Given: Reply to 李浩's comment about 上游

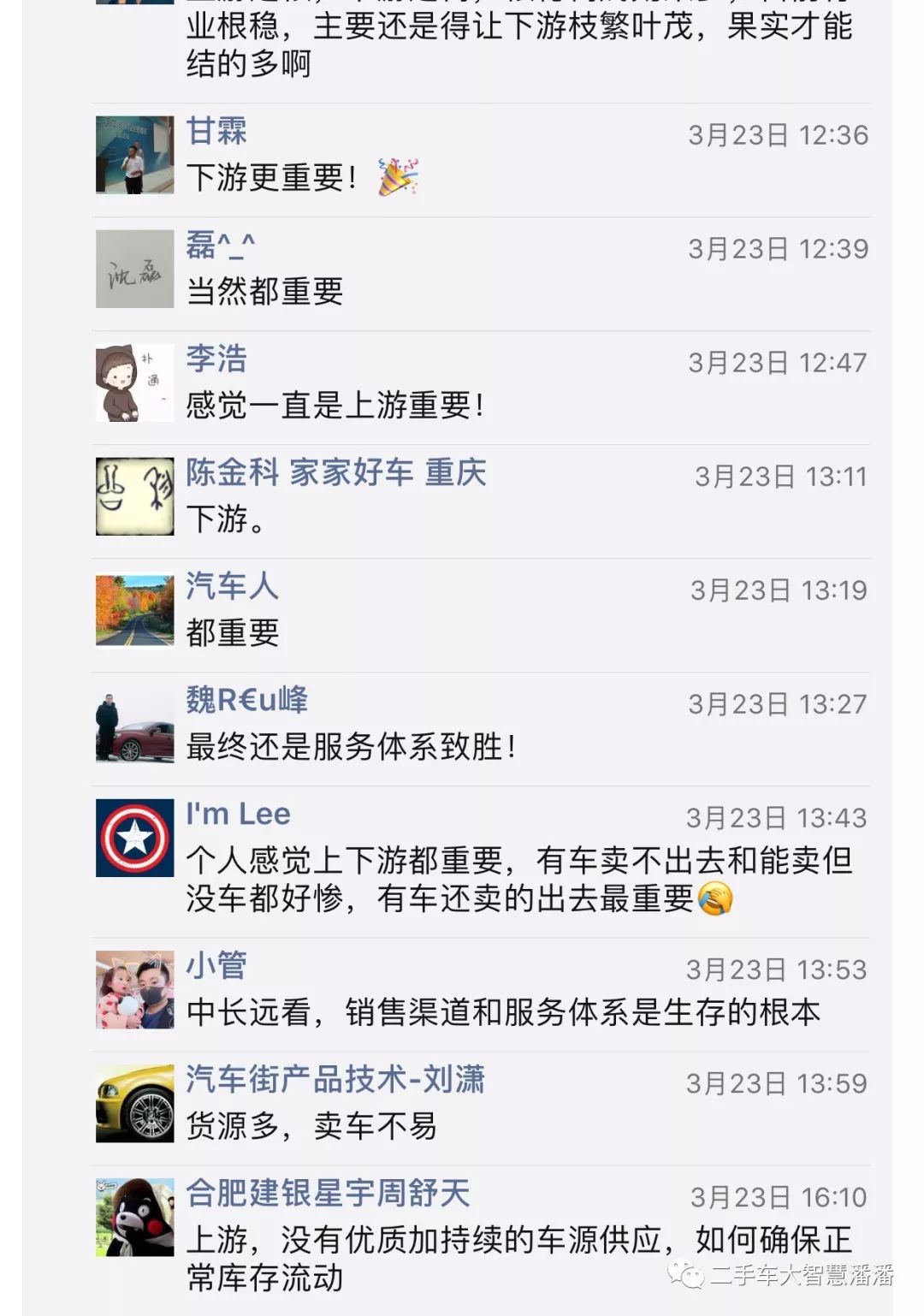Looking at the screenshot, I should click(x=335, y=405).
